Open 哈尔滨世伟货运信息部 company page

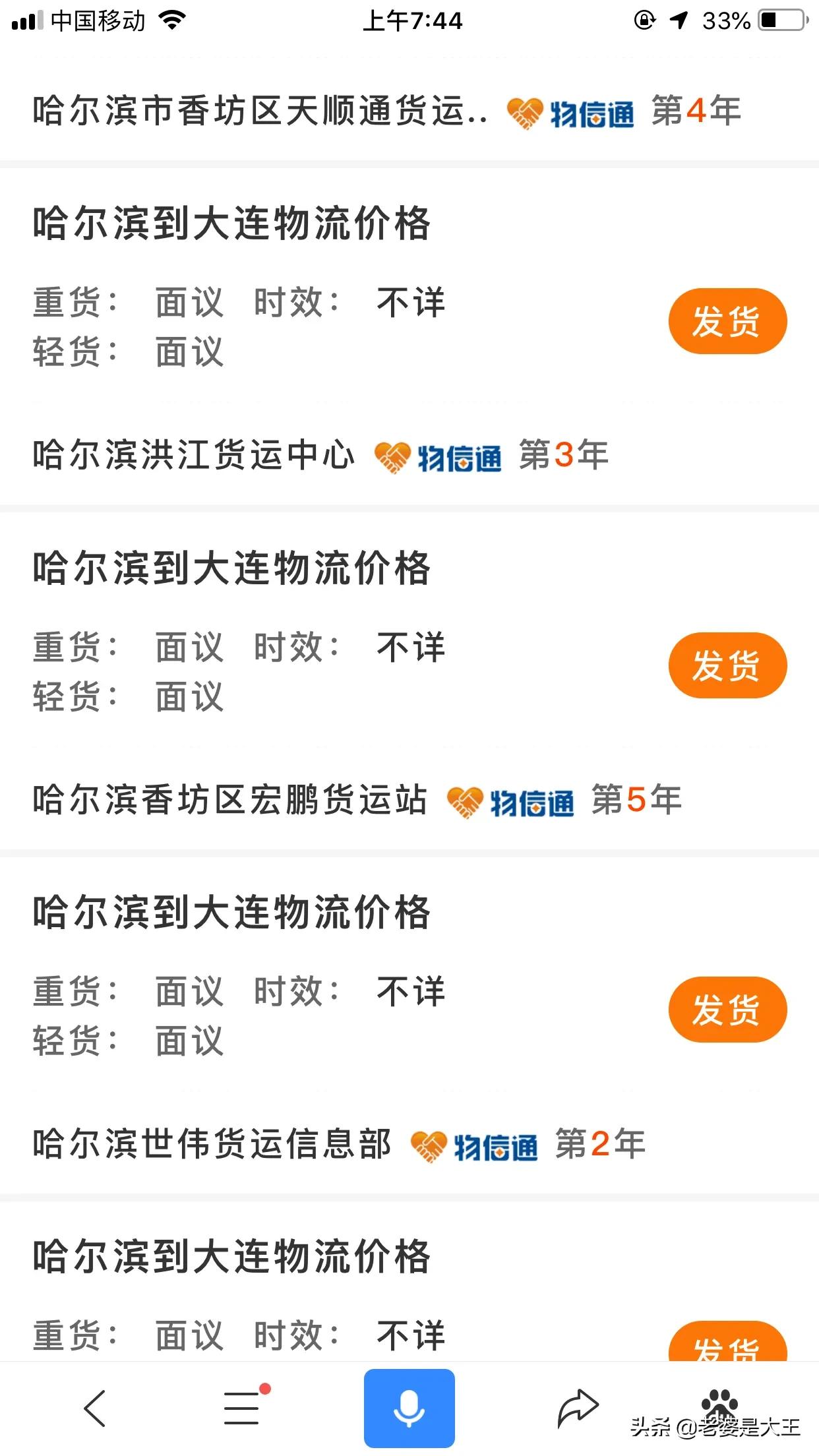click(212, 1144)
